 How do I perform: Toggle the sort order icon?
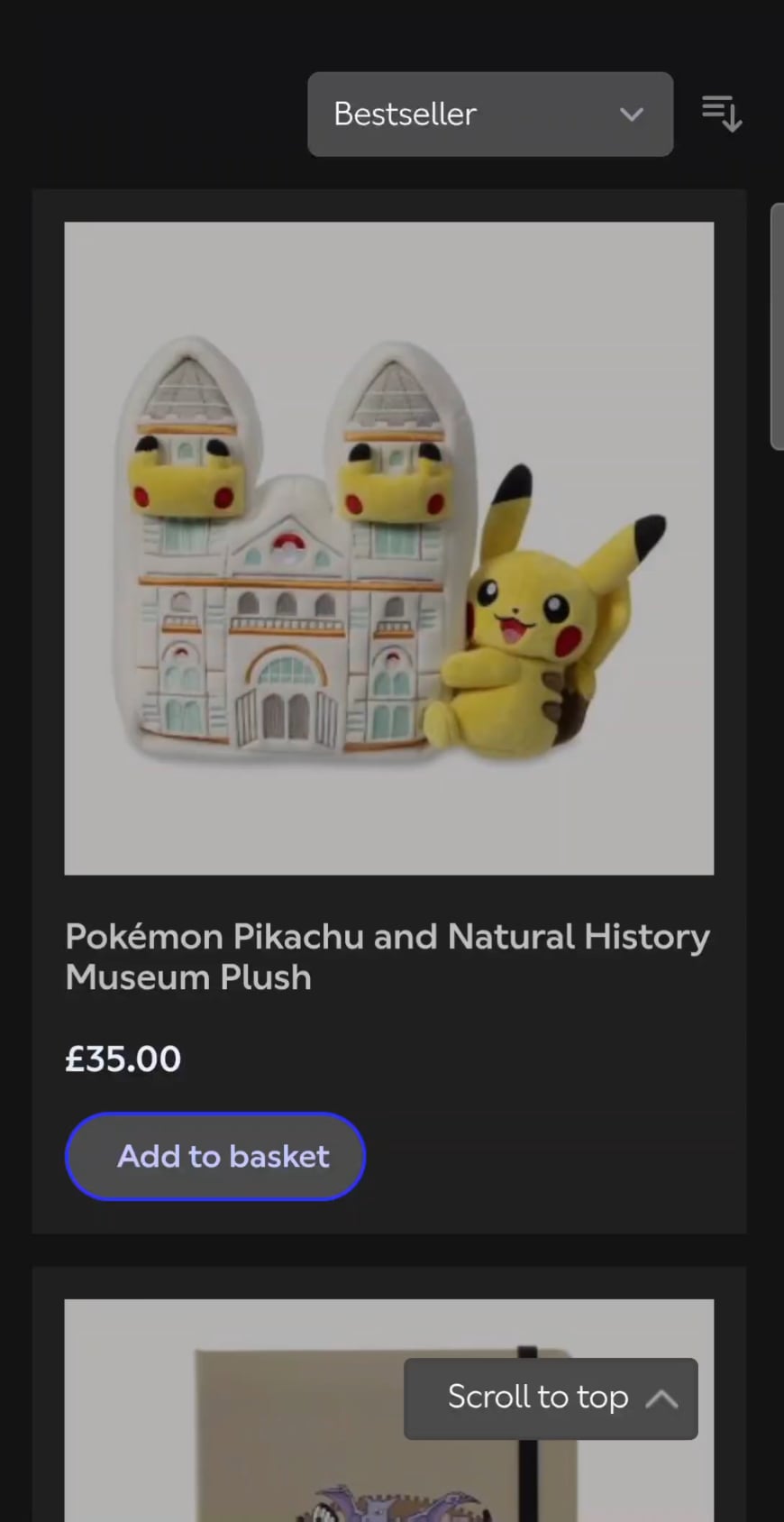(722, 115)
